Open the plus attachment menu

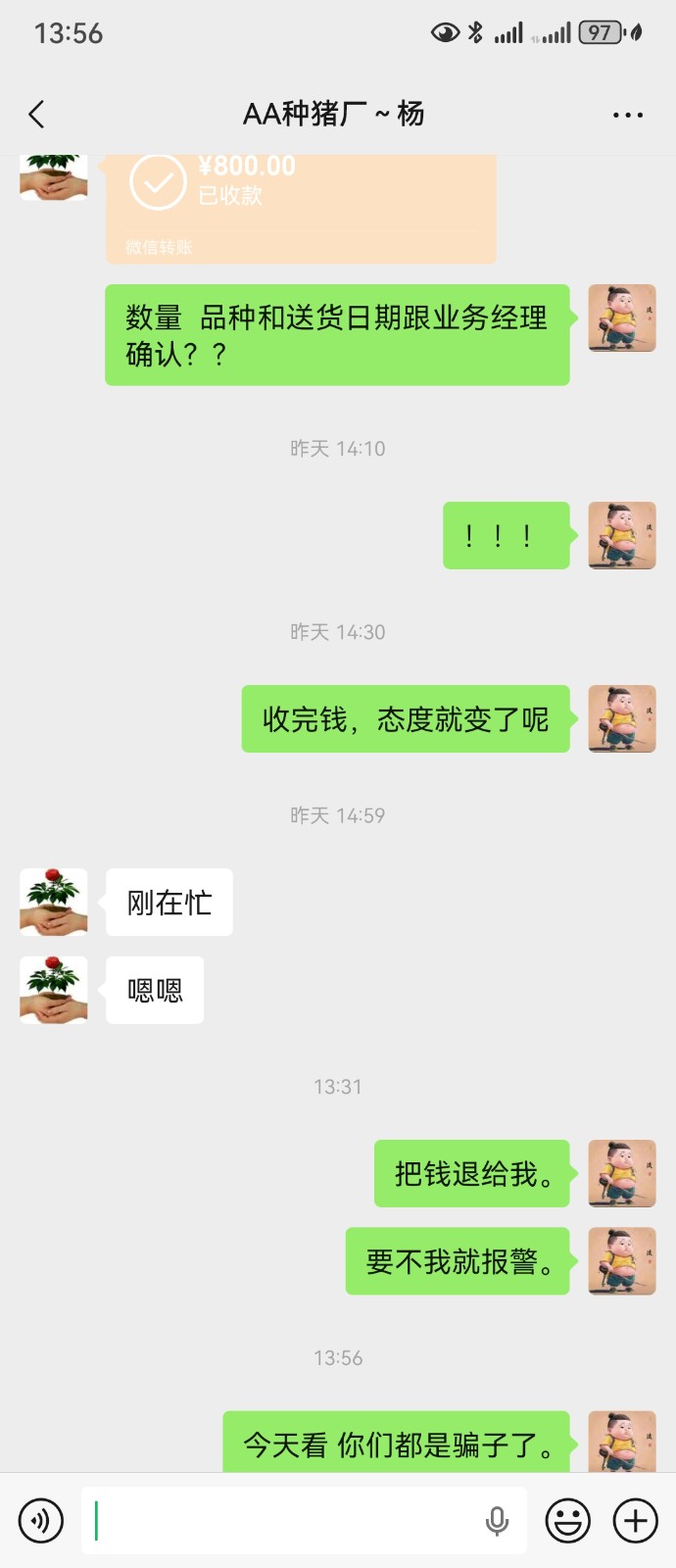[x=635, y=1521]
